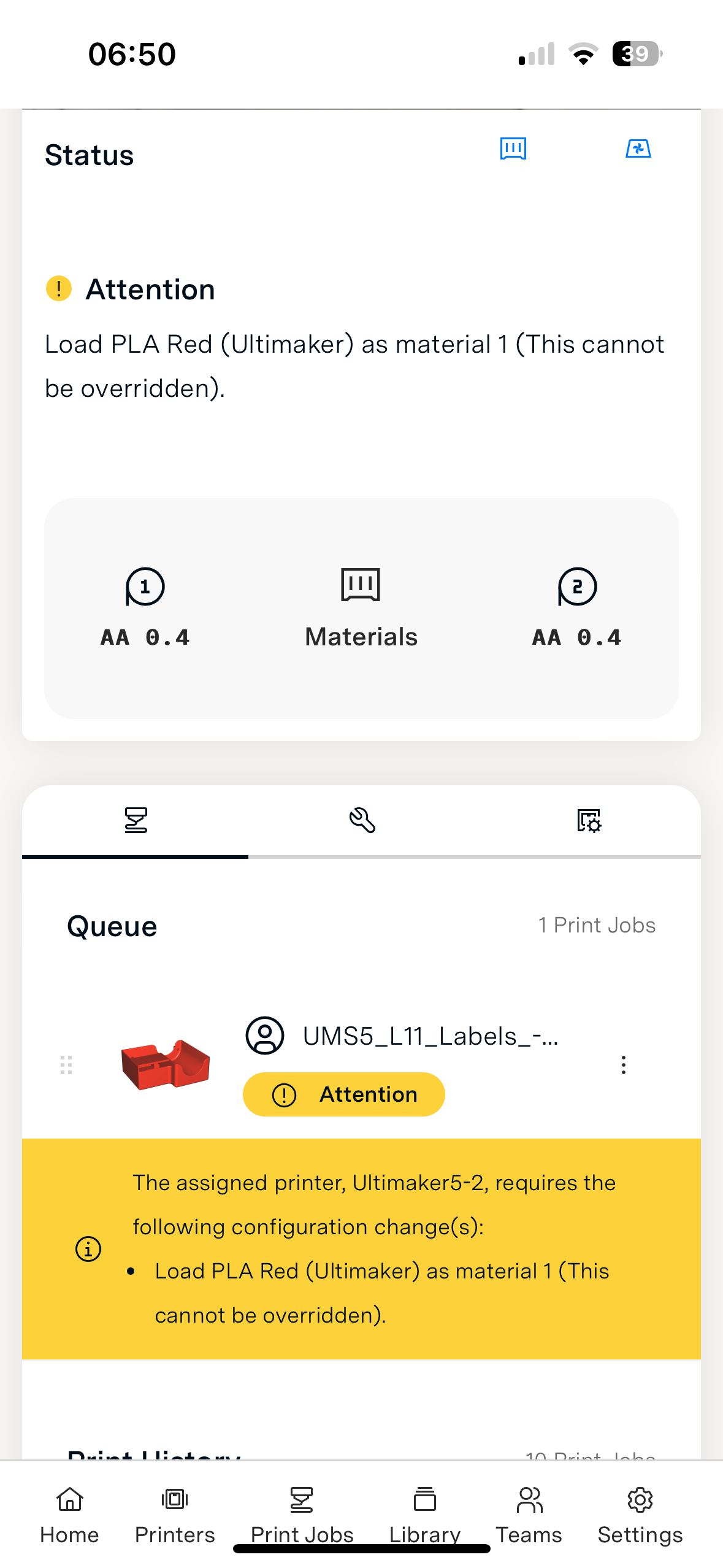
Task: Switch to the Printers tab
Action: [175, 1514]
